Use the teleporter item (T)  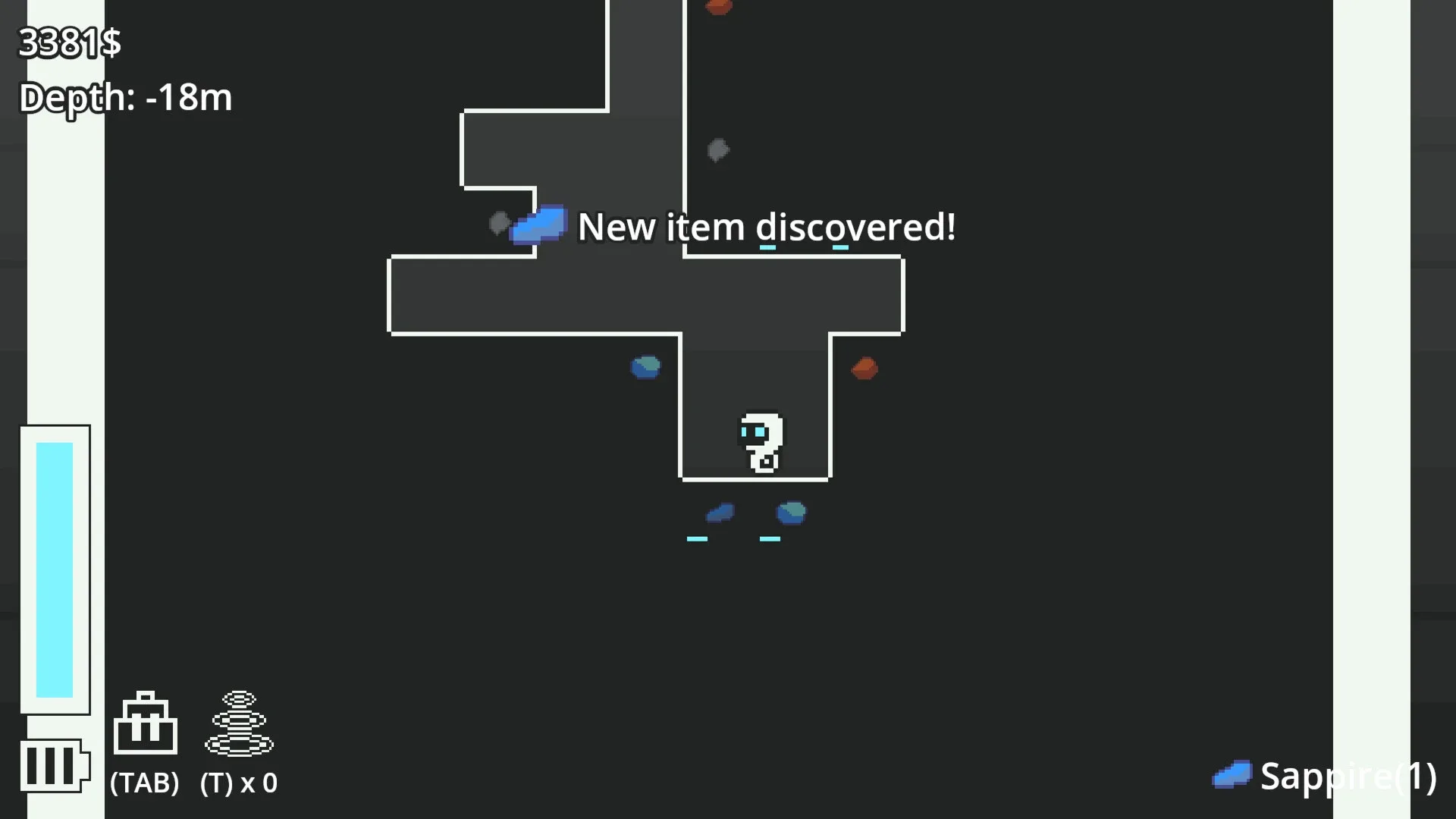239,724
